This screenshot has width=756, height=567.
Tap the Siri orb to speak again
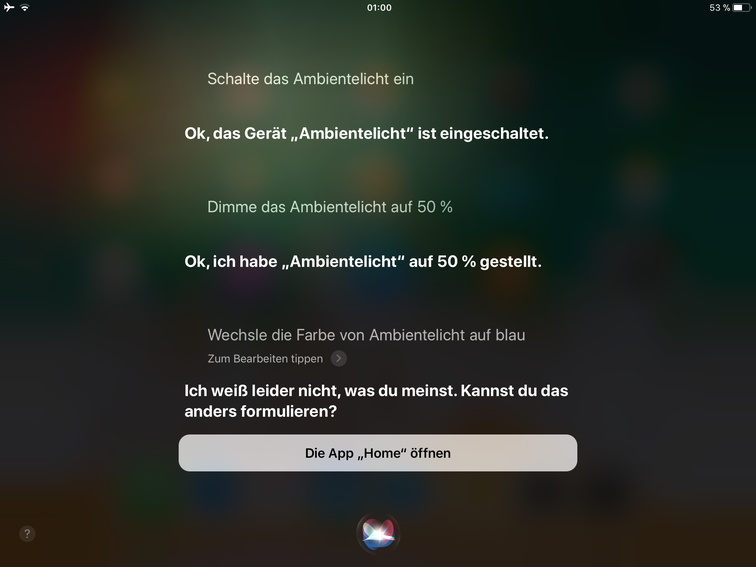tap(378, 532)
